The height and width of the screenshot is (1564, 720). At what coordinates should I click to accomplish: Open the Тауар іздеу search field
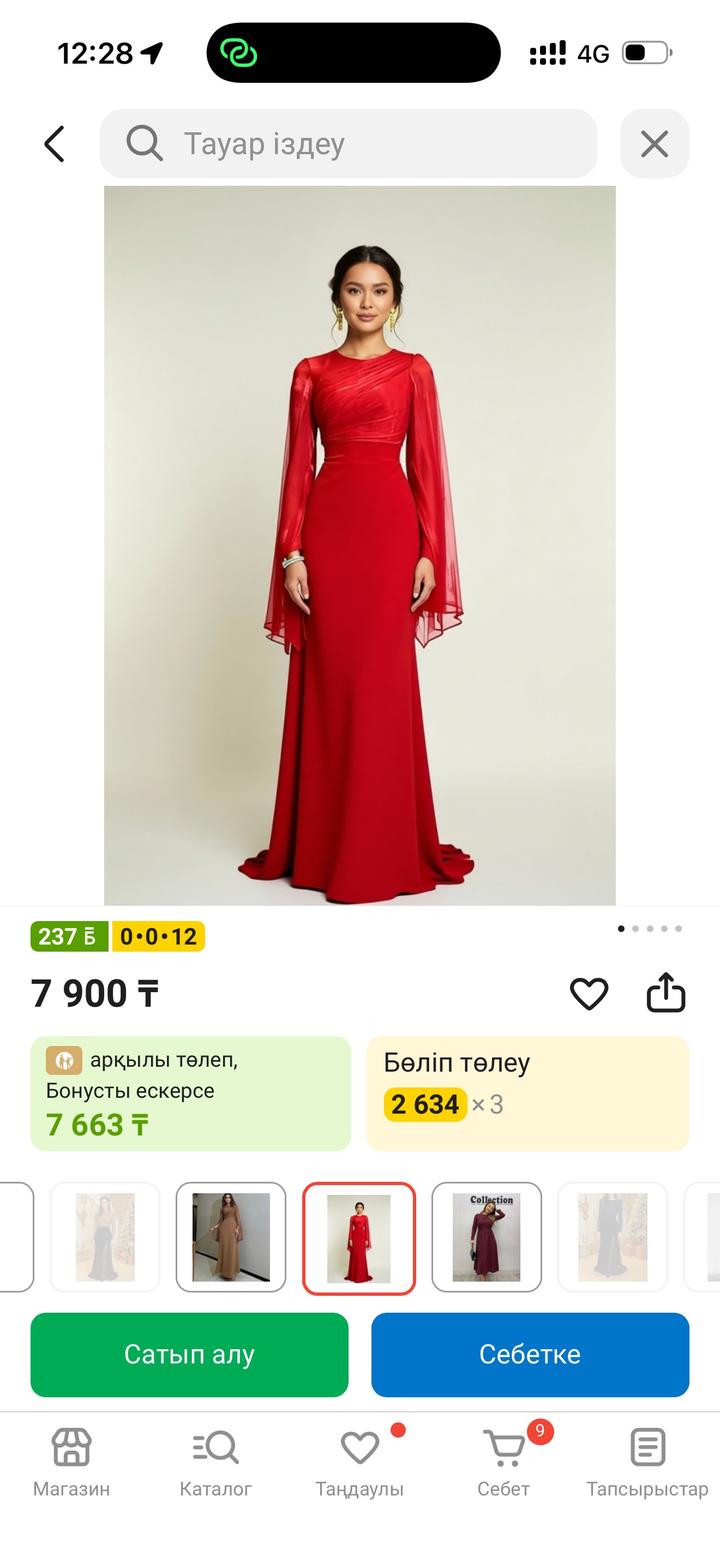[348, 144]
